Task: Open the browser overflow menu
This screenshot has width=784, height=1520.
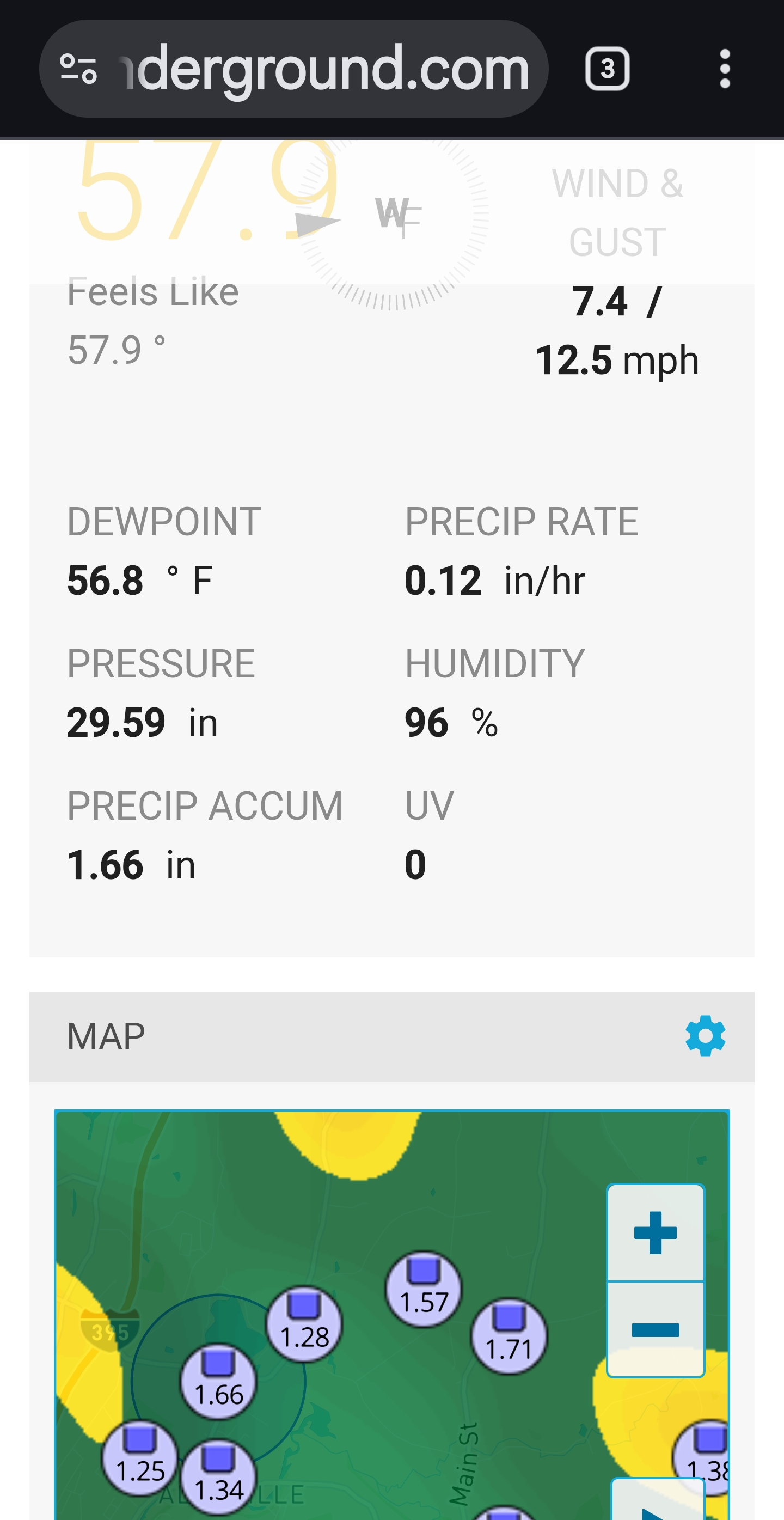Action: click(x=725, y=69)
